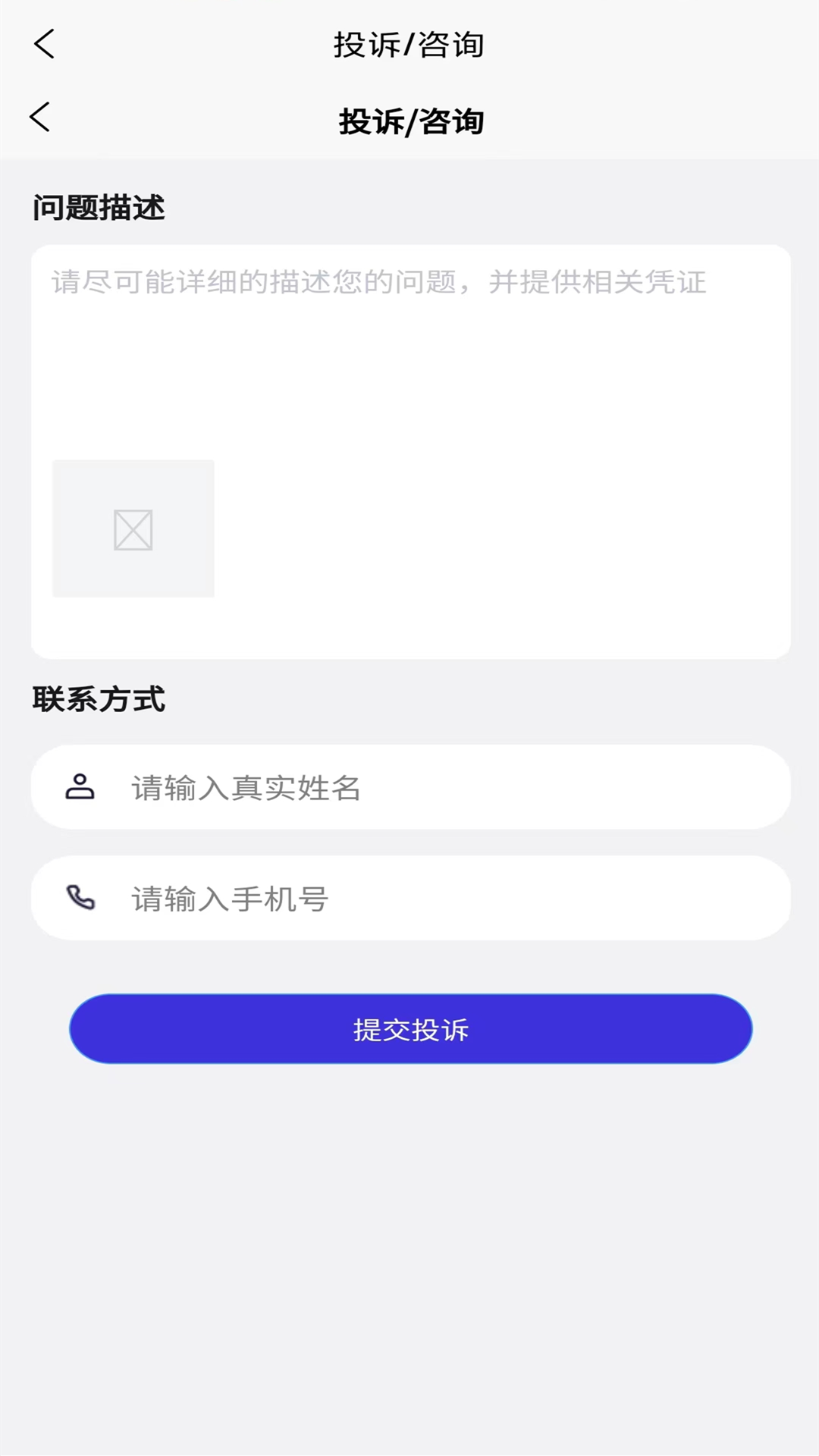Screen dimensions: 819x1456
Task: Click the 投诉/咨询 page title
Action: tap(409, 44)
